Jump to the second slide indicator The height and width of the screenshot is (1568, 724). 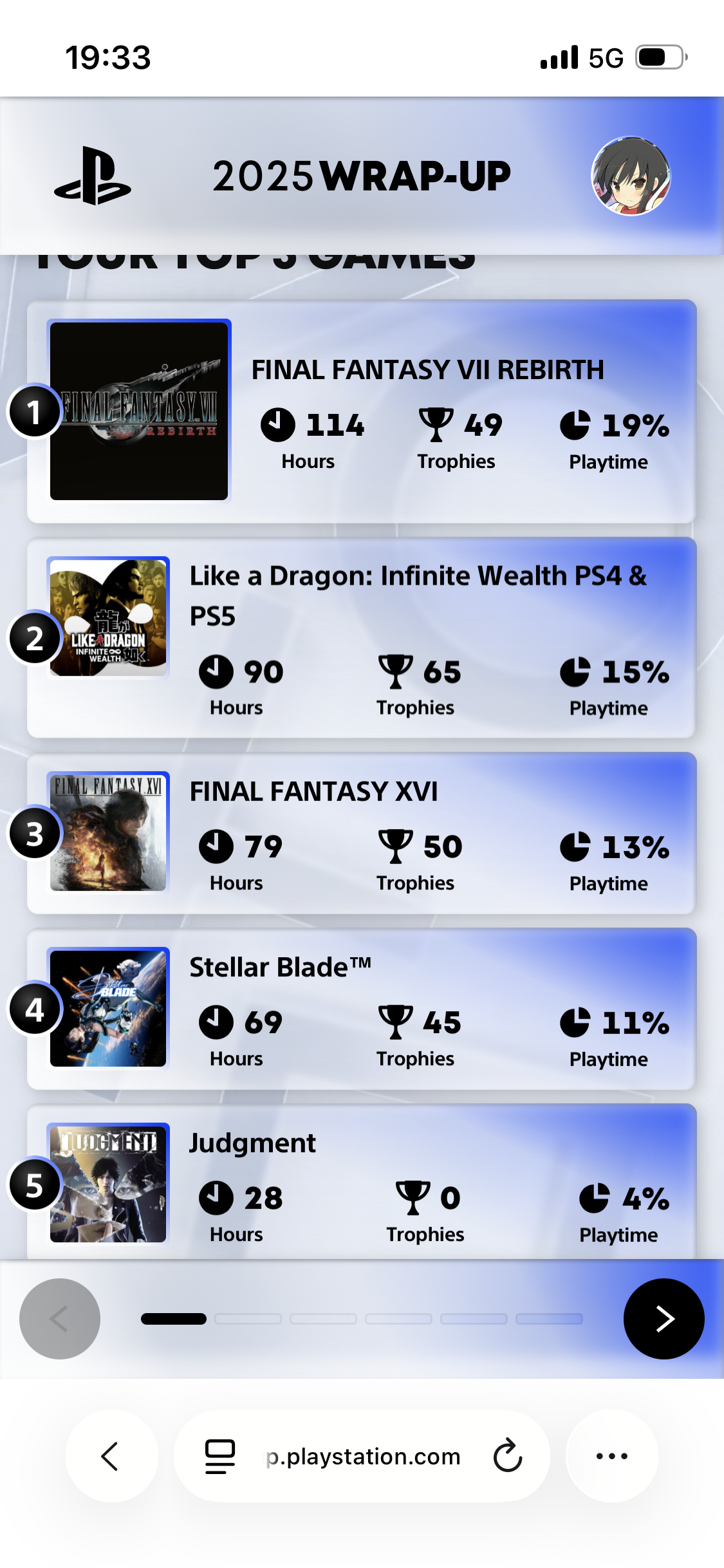click(248, 1319)
